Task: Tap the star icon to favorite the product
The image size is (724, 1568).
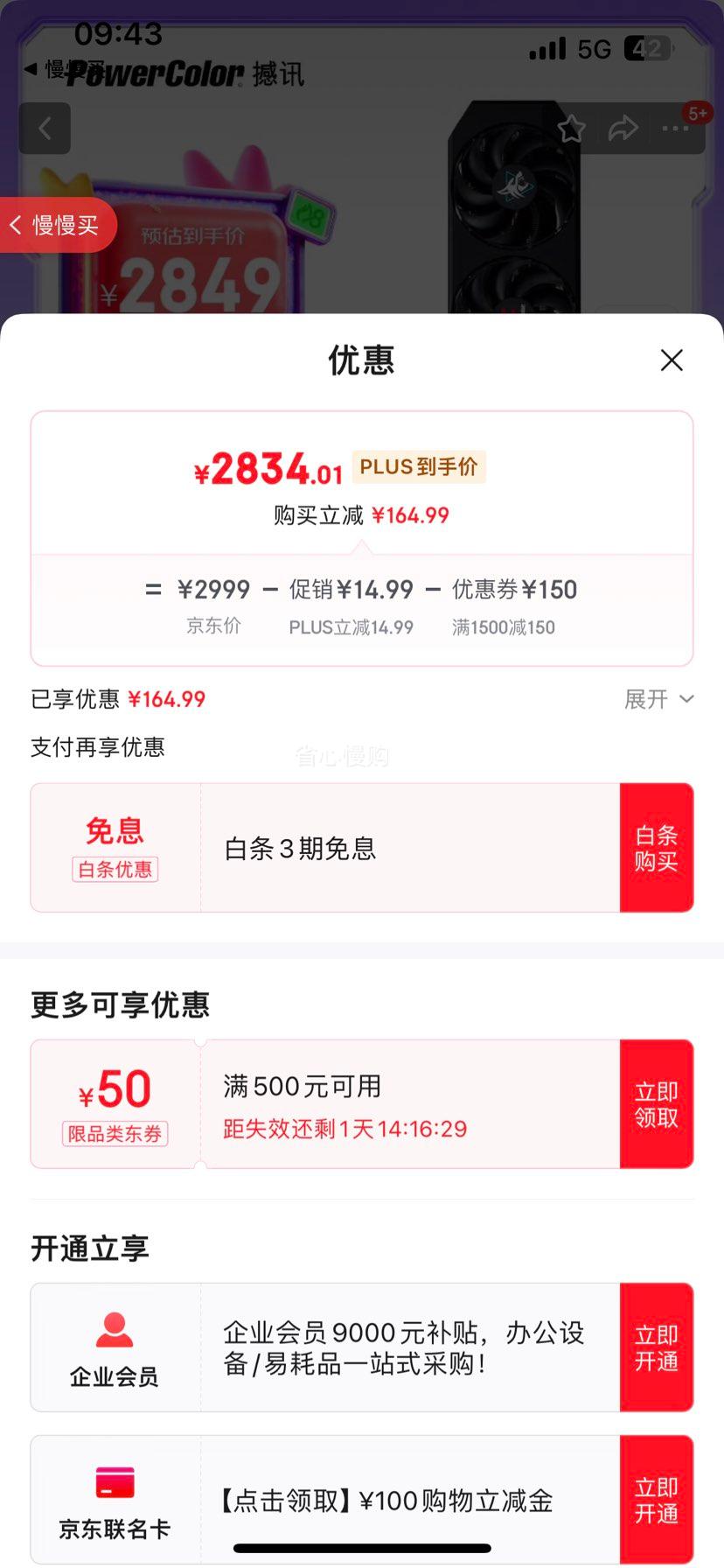Action: [571, 128]
